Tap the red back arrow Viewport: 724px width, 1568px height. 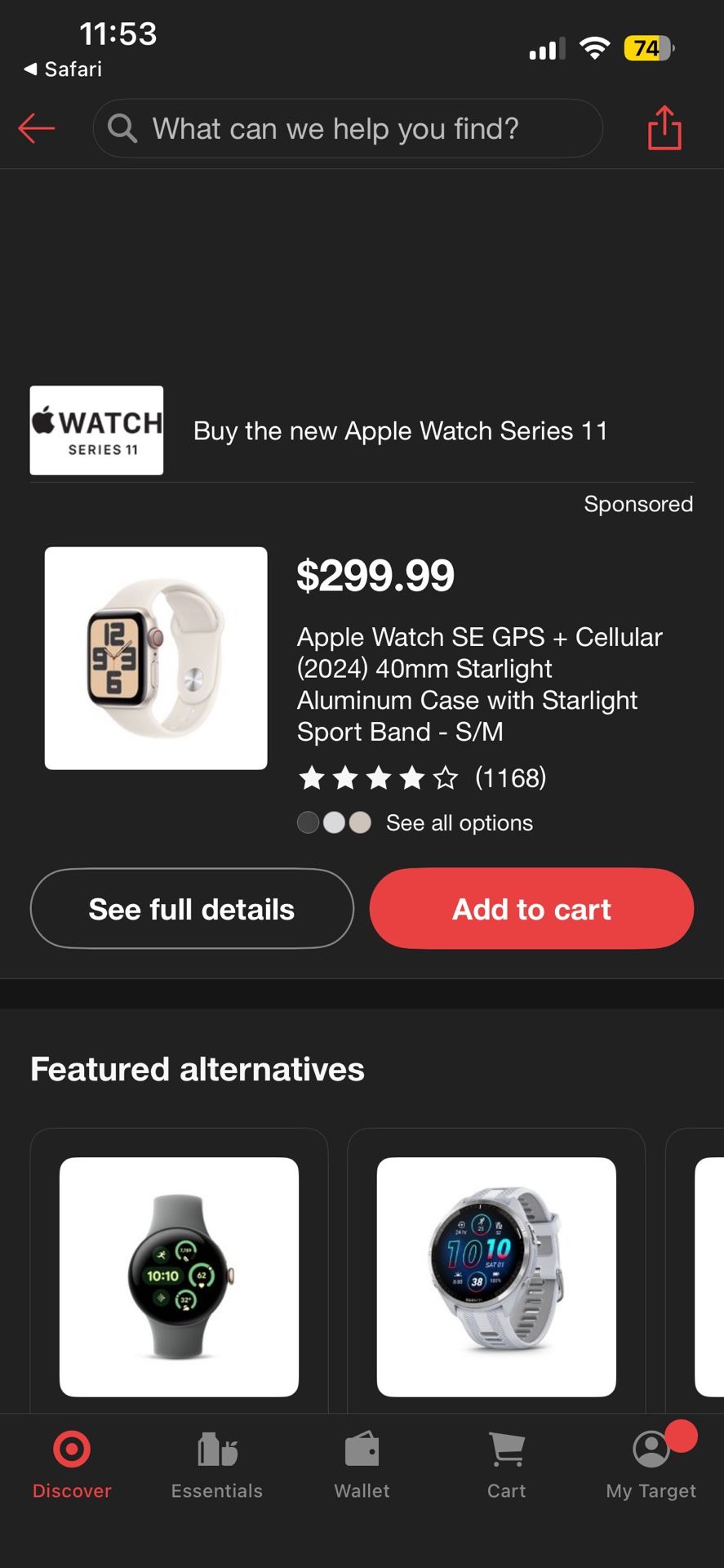point(36,128)
